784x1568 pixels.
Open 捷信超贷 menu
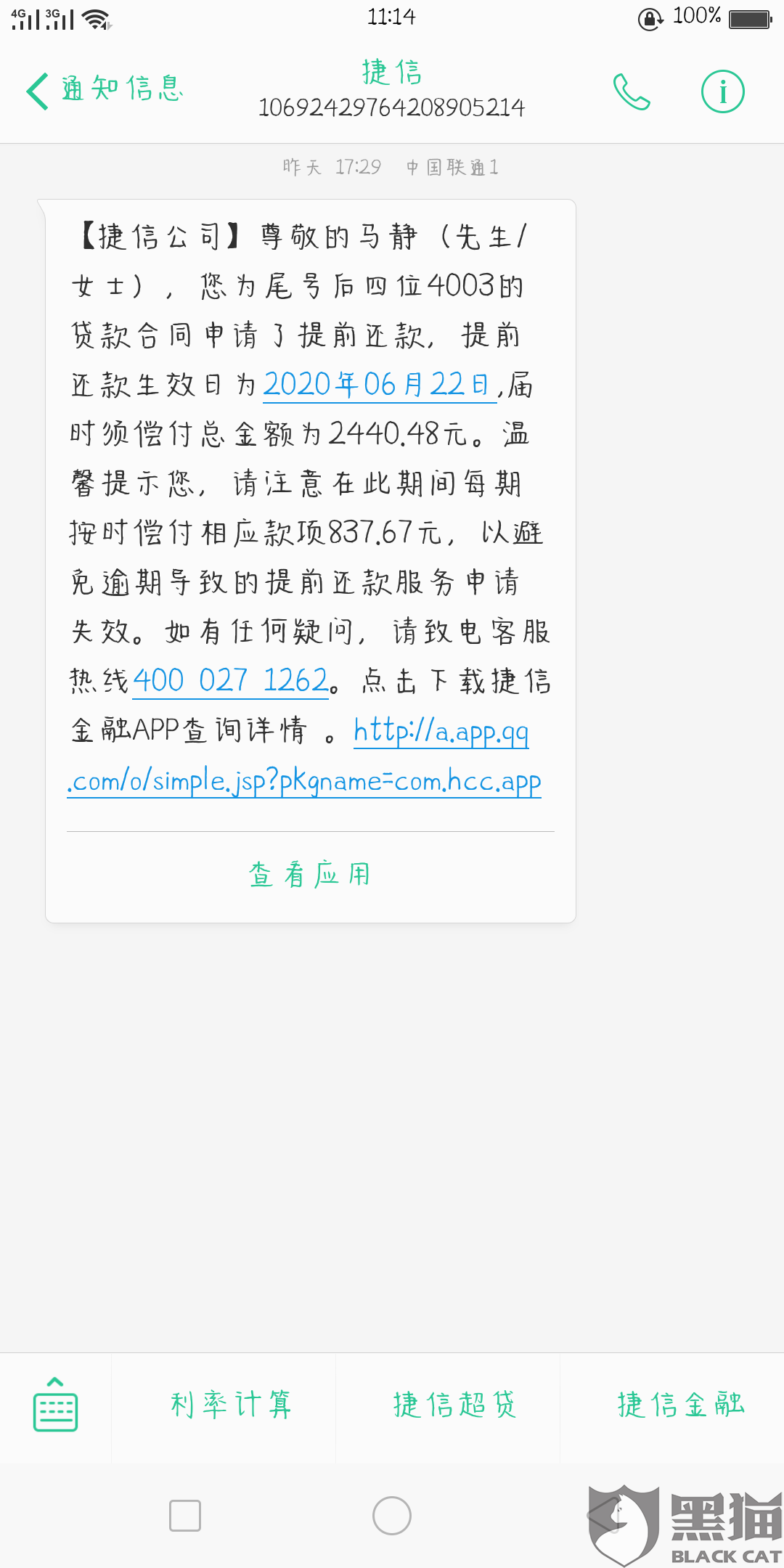pyautogui.click(x=454, y=1405)
